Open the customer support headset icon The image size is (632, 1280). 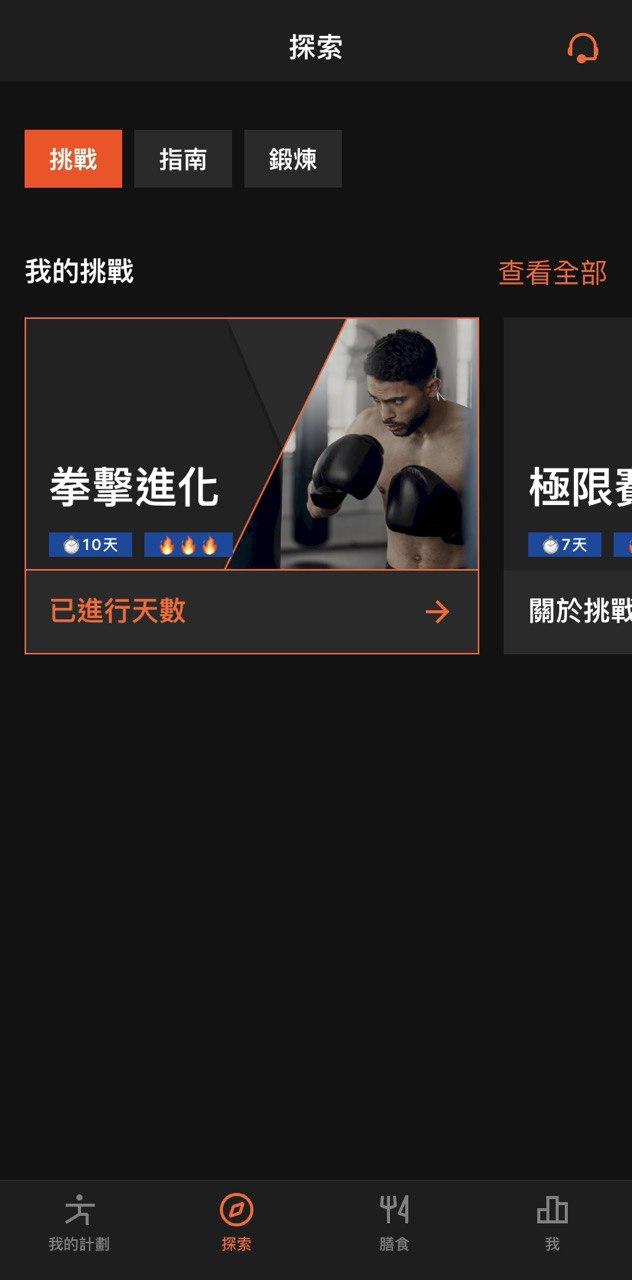[582, 48]
